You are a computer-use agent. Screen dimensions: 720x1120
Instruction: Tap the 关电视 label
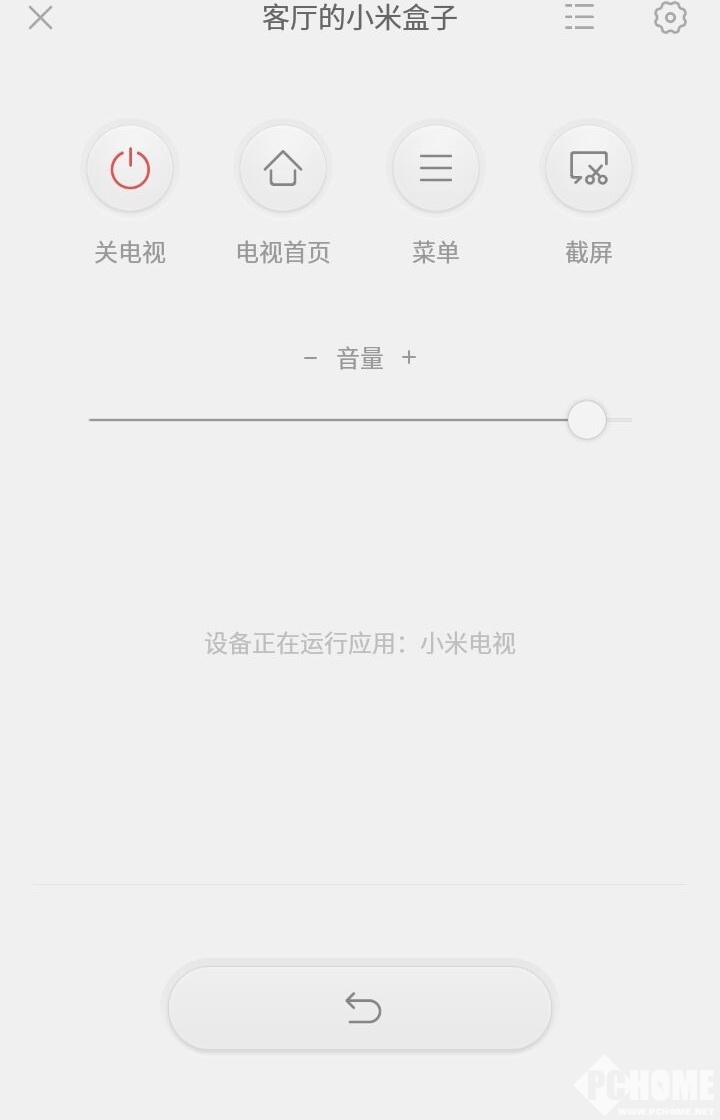click(130, 252)
